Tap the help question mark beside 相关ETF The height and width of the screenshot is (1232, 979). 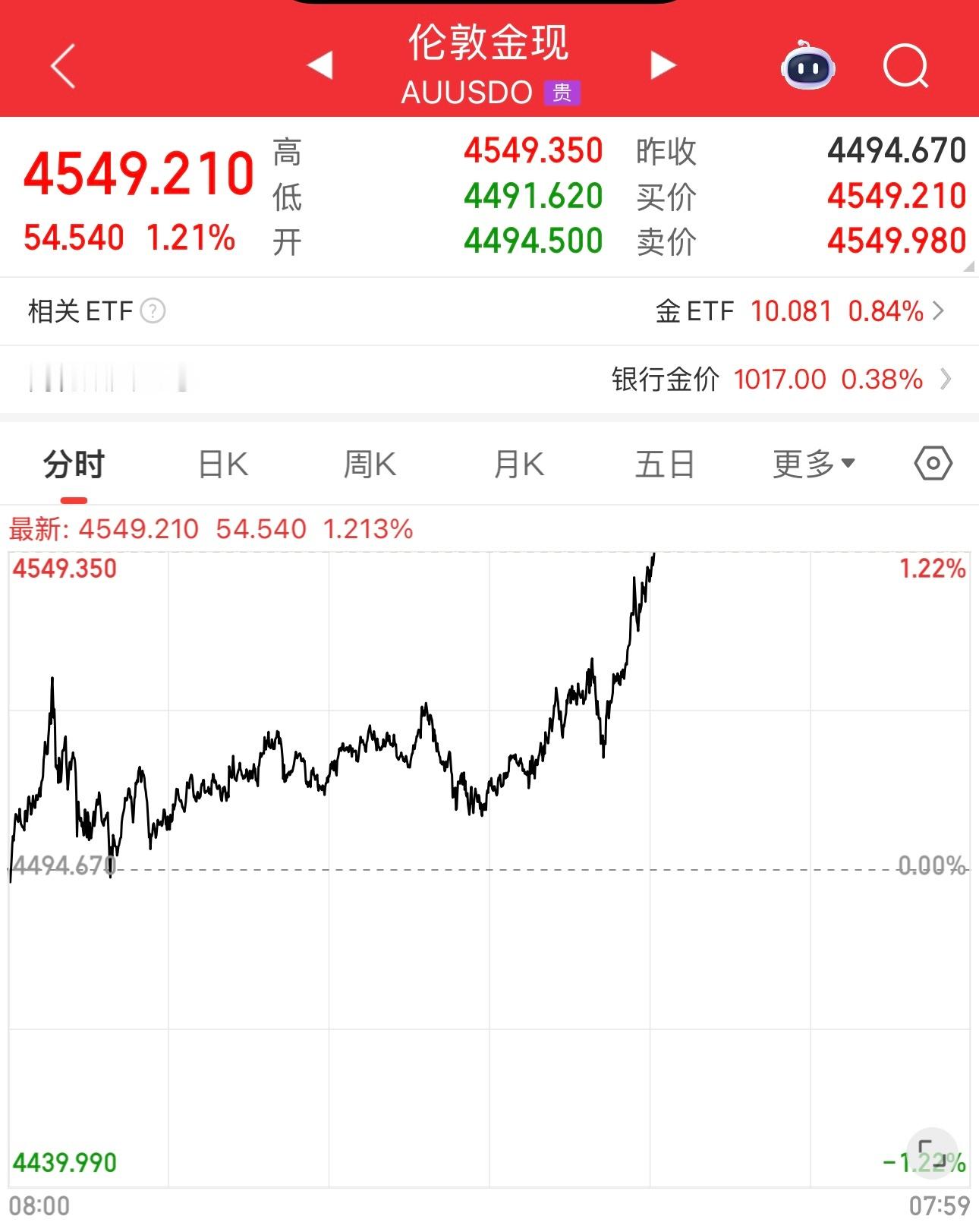click(x=153, y=311)
